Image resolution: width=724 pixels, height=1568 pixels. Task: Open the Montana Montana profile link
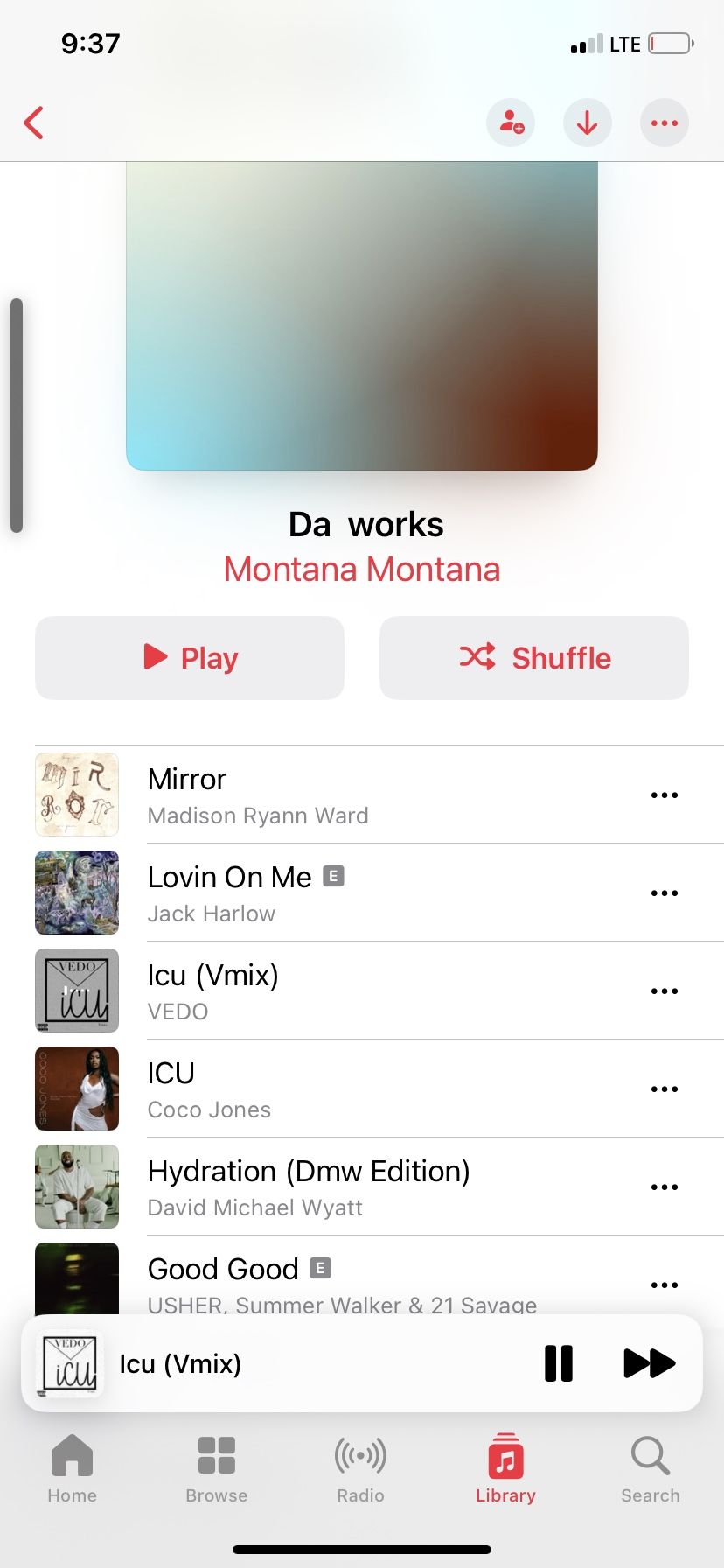pyautogui.click(x=362, y=570)
